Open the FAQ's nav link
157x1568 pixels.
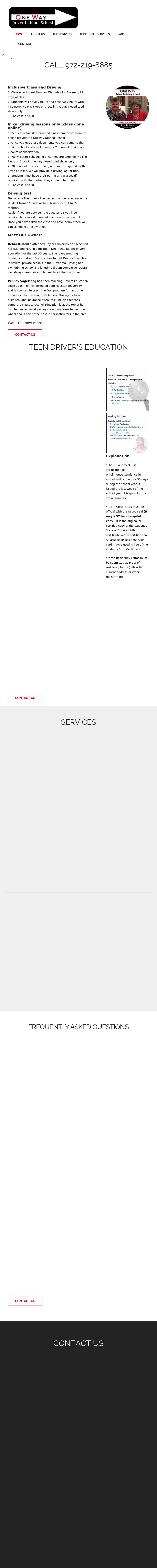pyautogui.click(x=121, y=34)
